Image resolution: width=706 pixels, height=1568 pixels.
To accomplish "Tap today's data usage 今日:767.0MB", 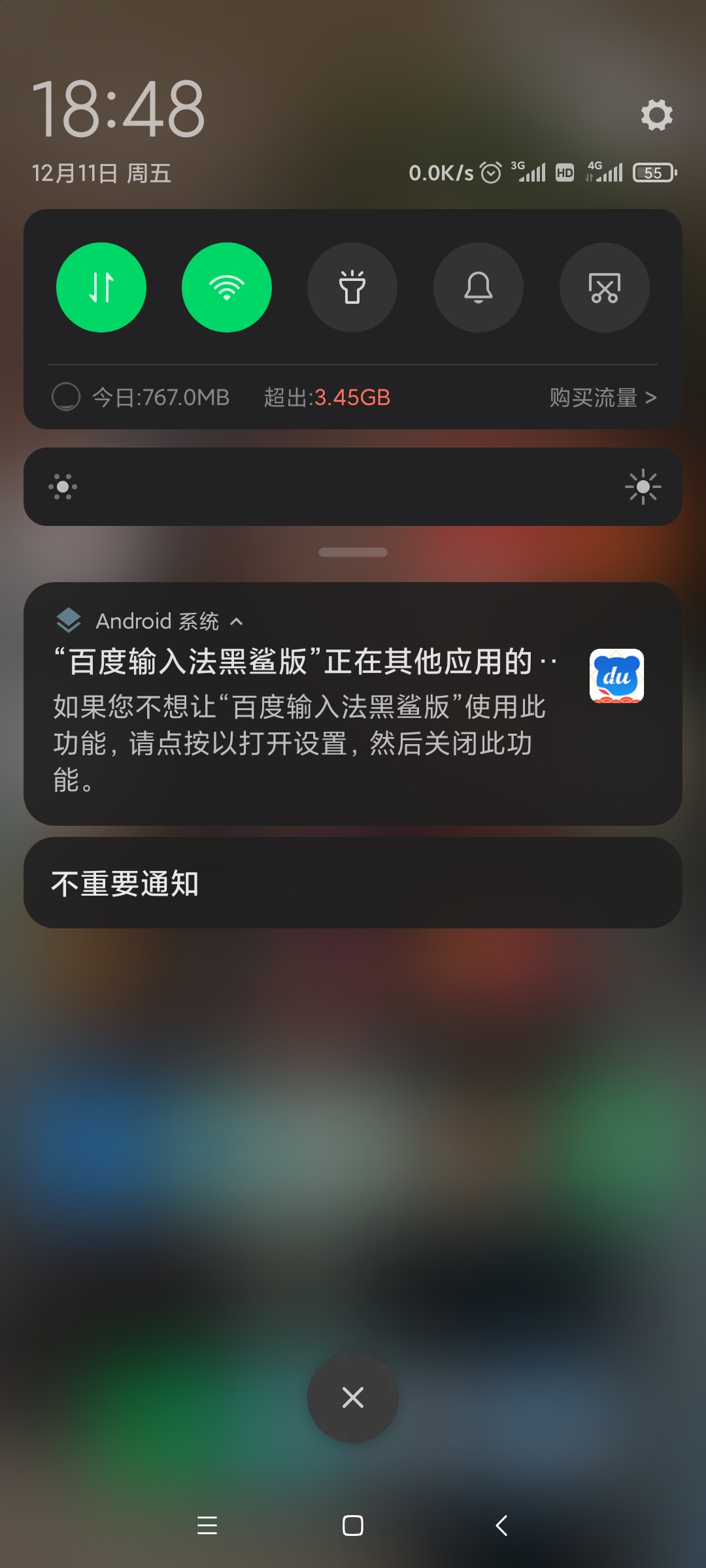I will (161, 397).
